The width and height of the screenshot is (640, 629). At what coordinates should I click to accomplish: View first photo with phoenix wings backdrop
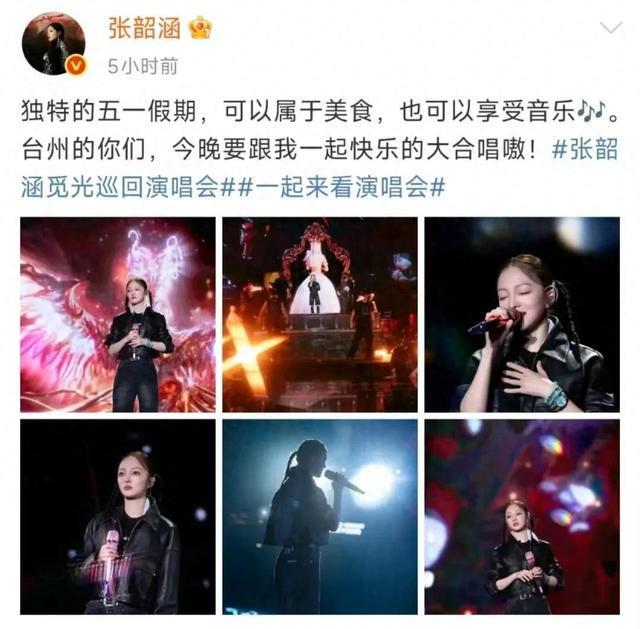point(118,314)
